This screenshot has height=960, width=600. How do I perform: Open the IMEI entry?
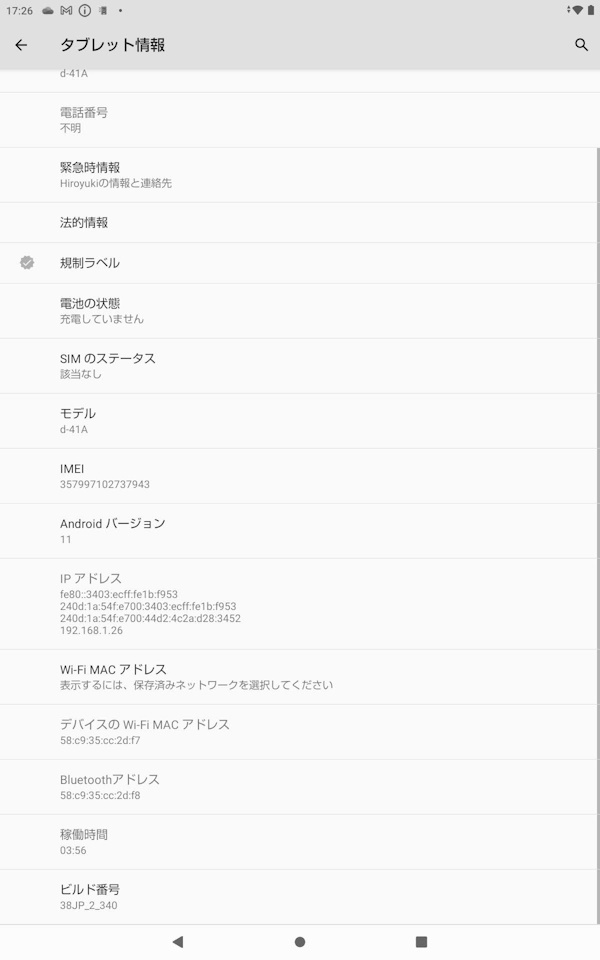pos(299,476)
